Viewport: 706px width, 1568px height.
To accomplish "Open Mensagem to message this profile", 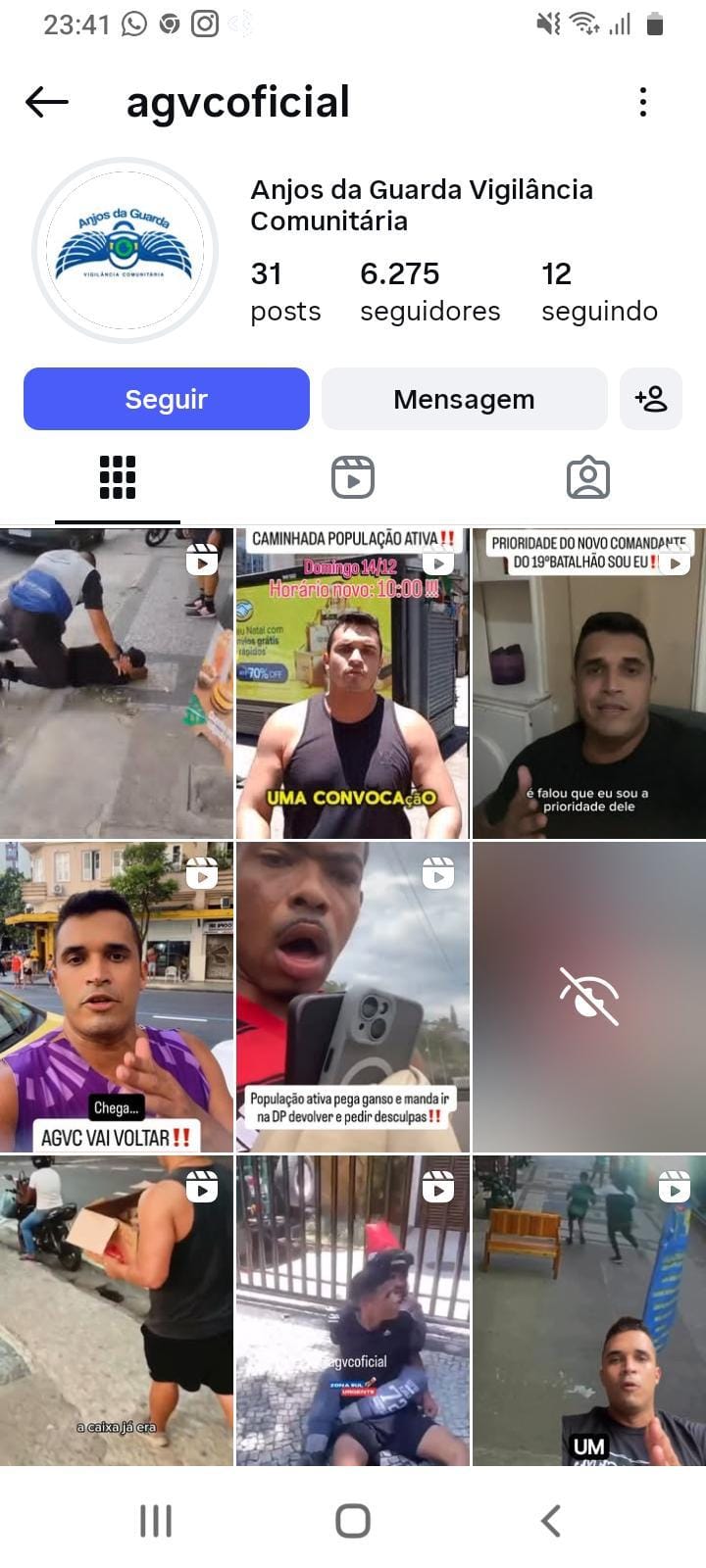I will click(x=464, y=399).
